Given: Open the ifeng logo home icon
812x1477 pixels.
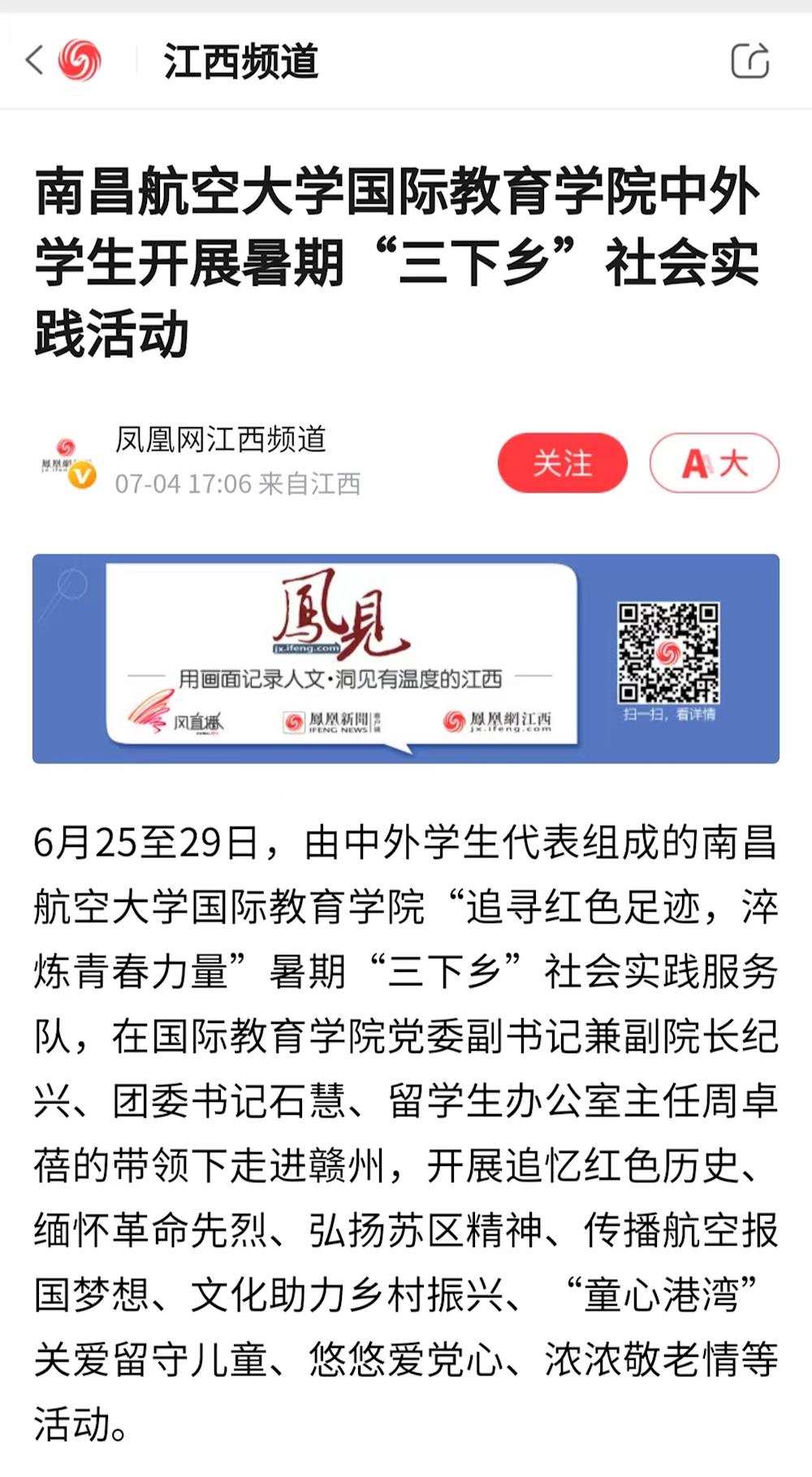Looking at the screenshot, I should [x=80, y=60].
